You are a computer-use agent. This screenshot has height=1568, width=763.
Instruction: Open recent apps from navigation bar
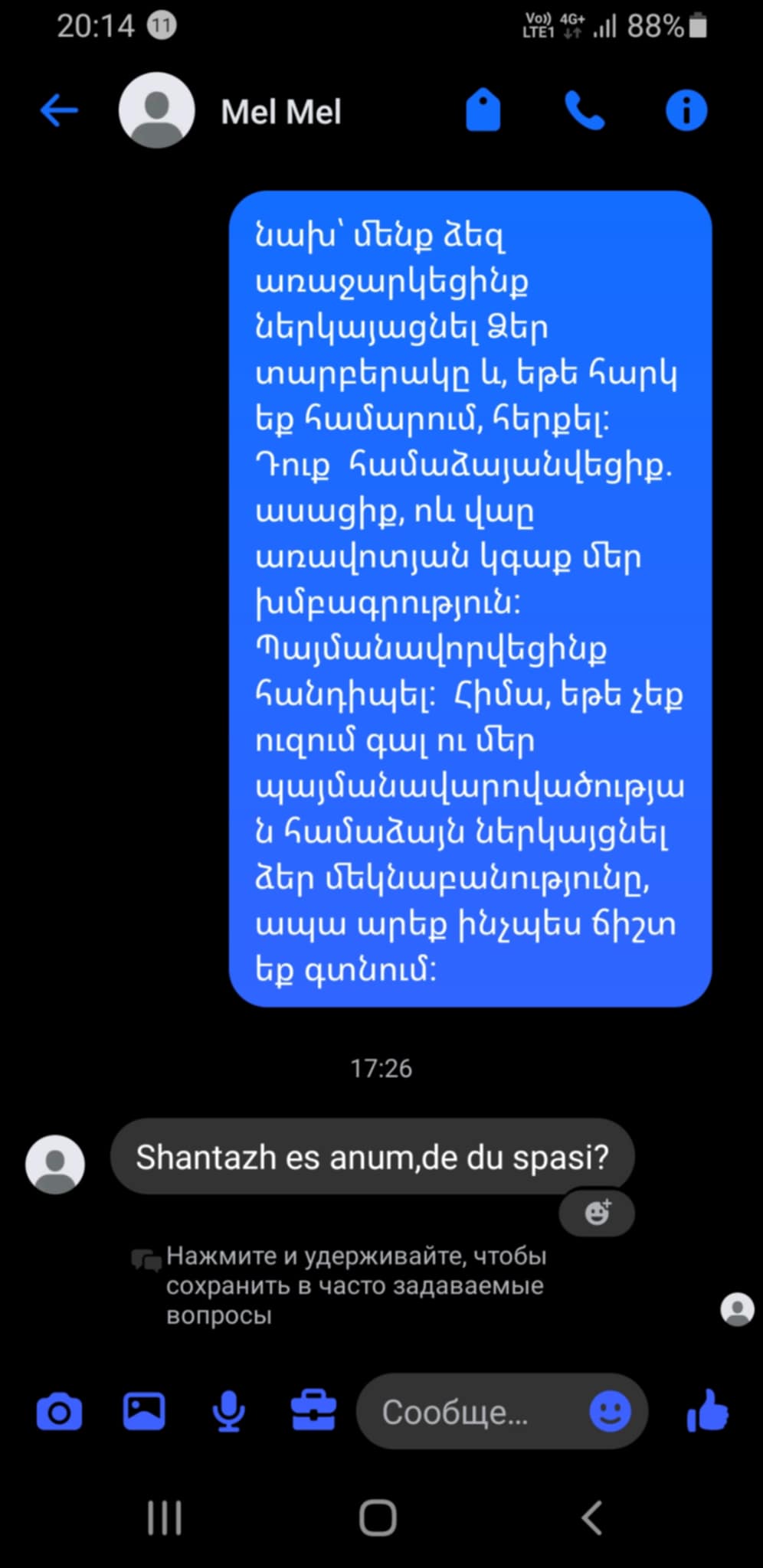pyautogui.click(x=165, y=1517)
